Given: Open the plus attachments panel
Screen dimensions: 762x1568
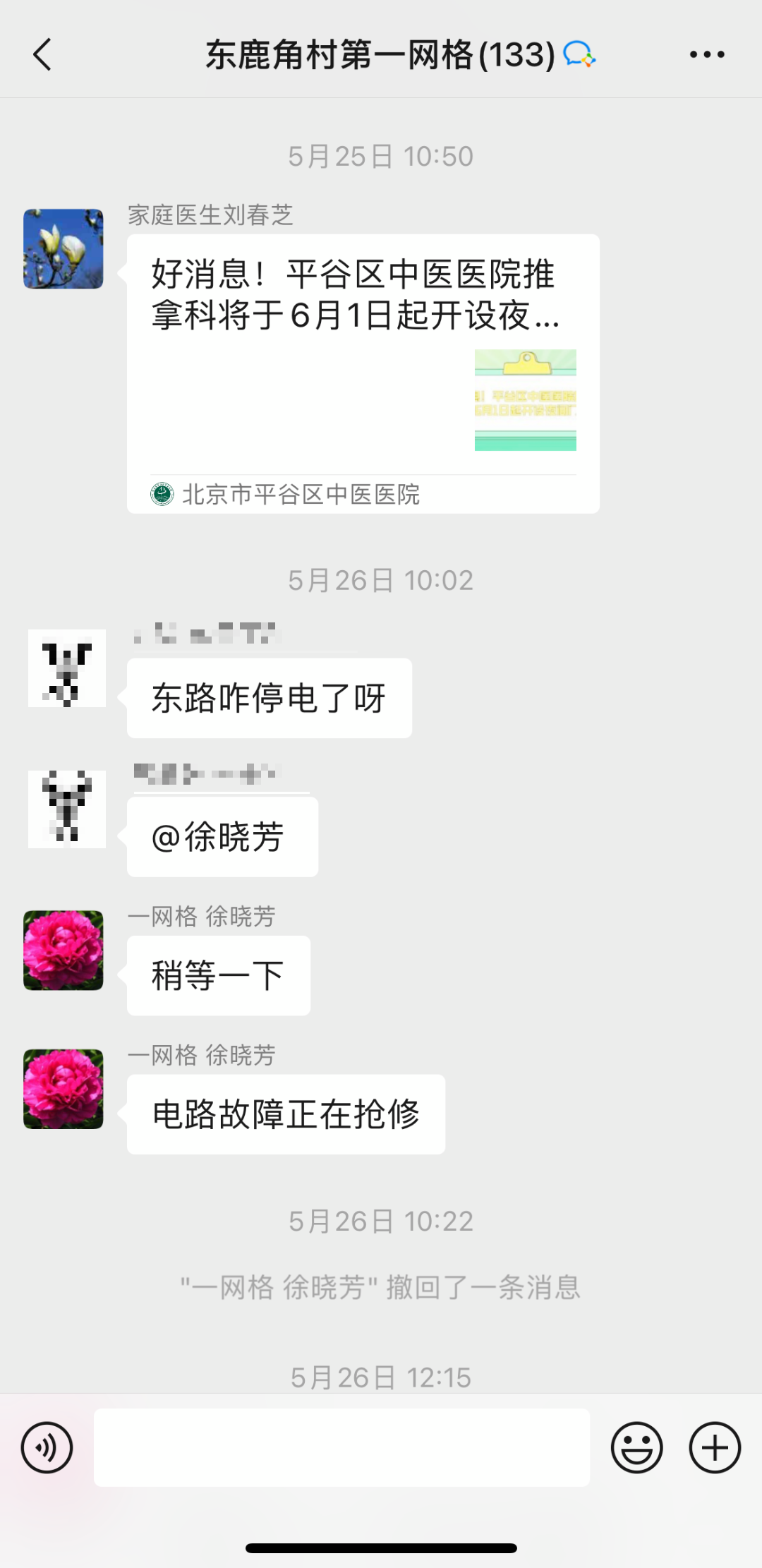Looking at the screenshot, I should (x=714, y=1448).
